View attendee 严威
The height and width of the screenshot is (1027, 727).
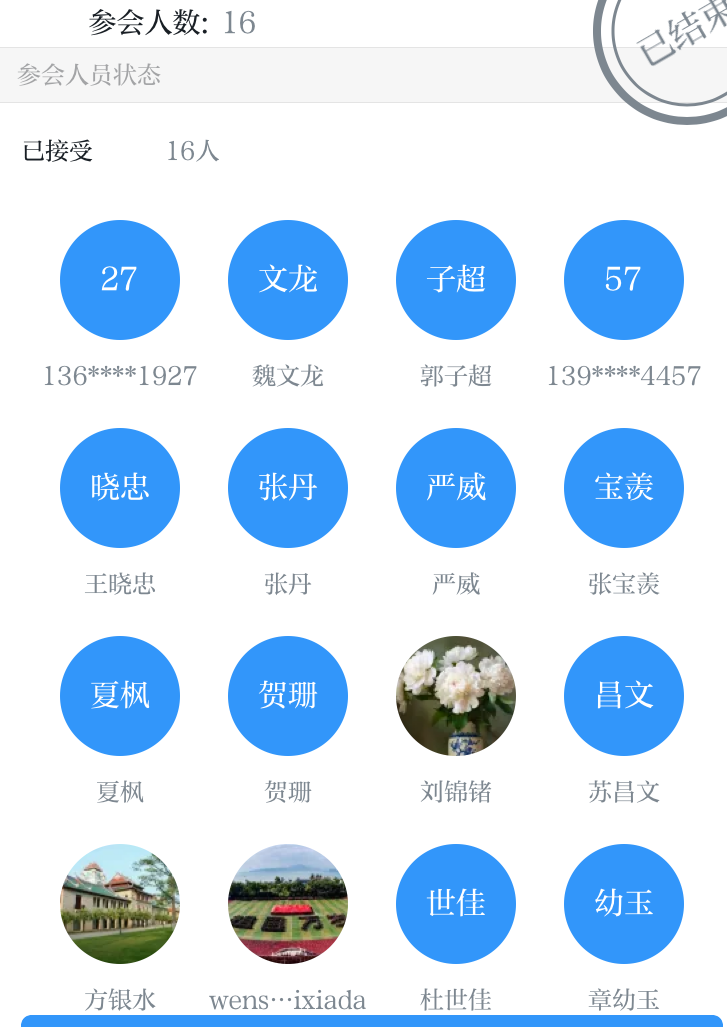456,488
